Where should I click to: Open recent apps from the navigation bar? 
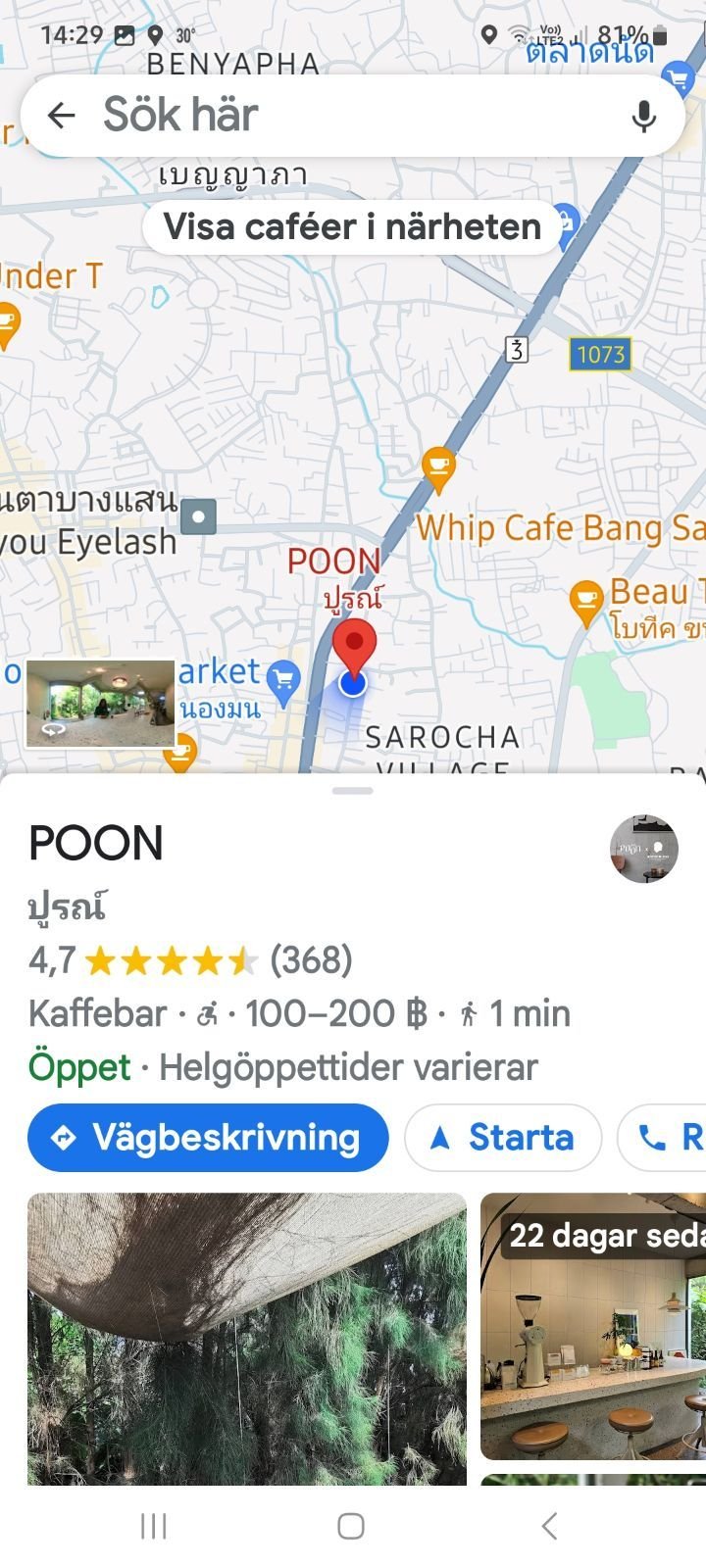tap(154, 1526)
